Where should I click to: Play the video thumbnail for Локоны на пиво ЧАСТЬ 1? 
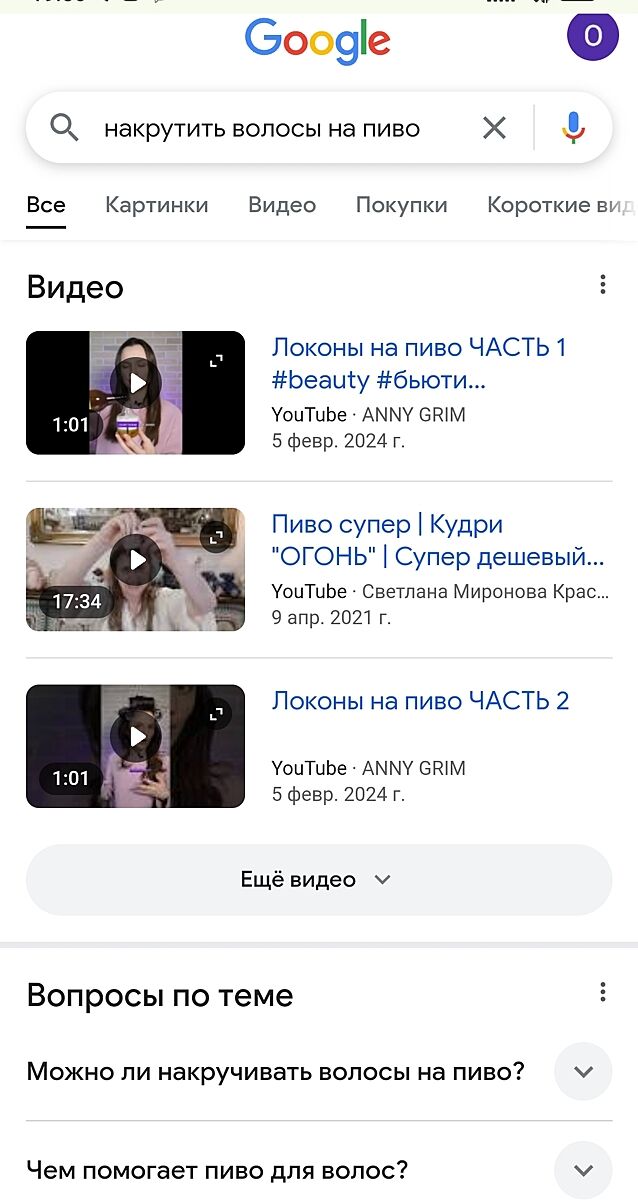(136, 393)
